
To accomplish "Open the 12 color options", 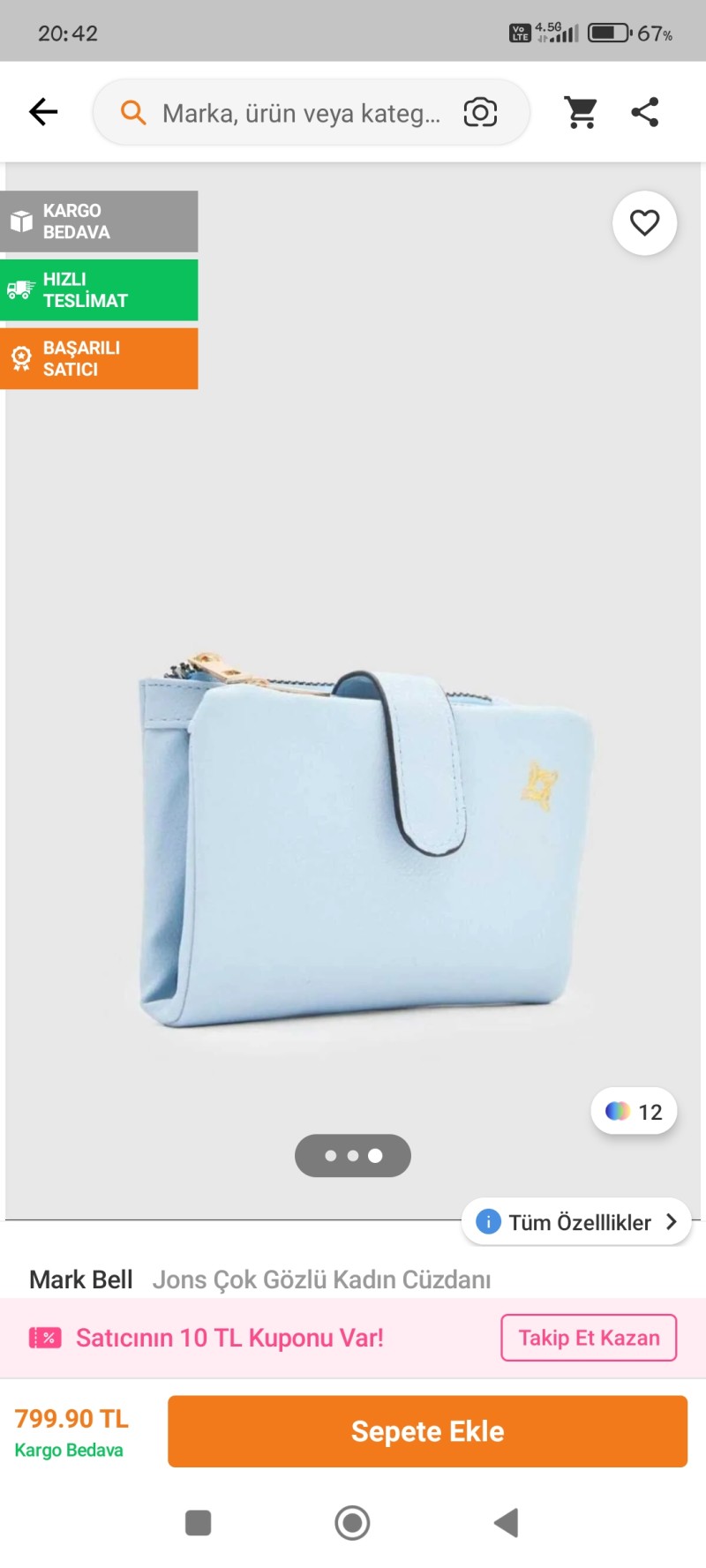I will pyautogui.click(x=634, y=1112).
